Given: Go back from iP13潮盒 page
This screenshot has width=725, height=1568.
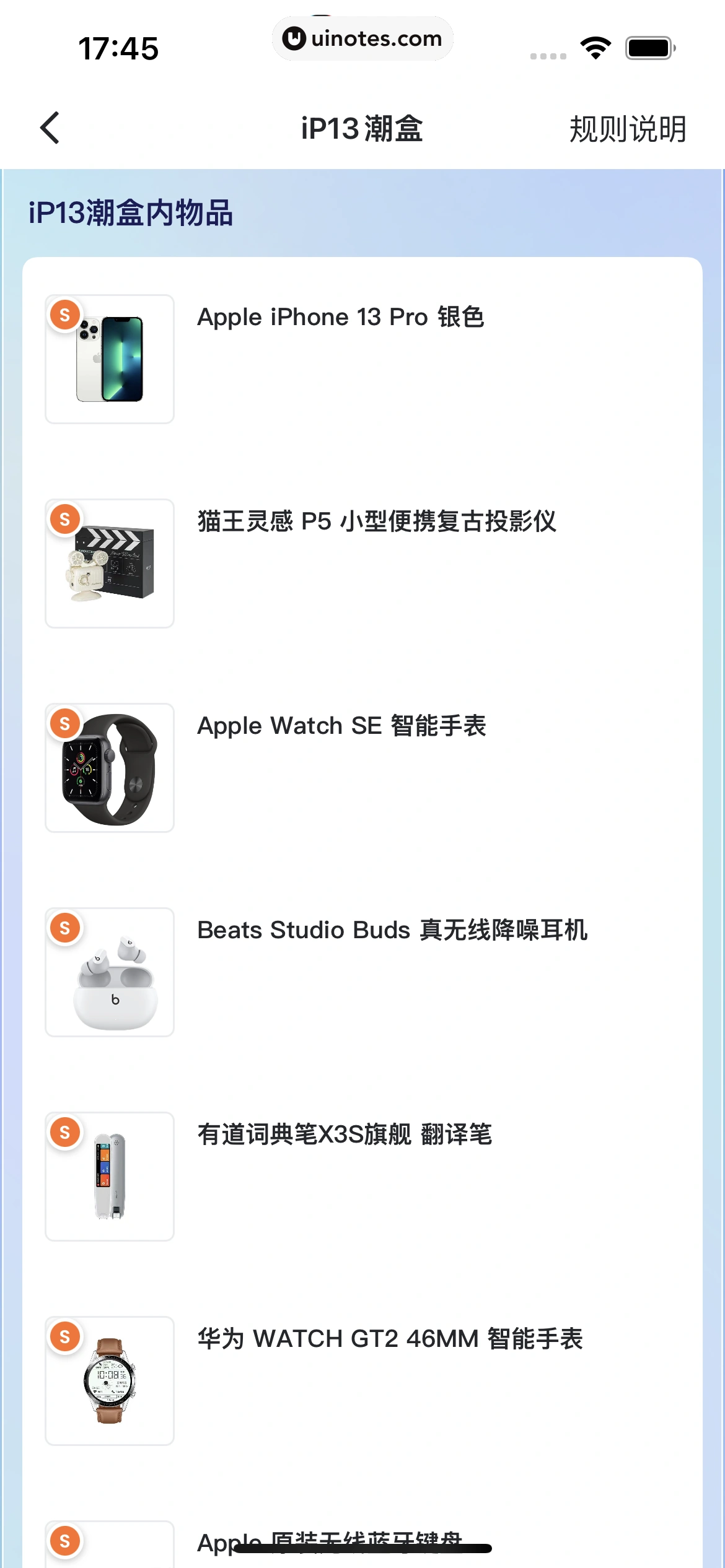Looking at the screenshot, I should click(50, 128).
